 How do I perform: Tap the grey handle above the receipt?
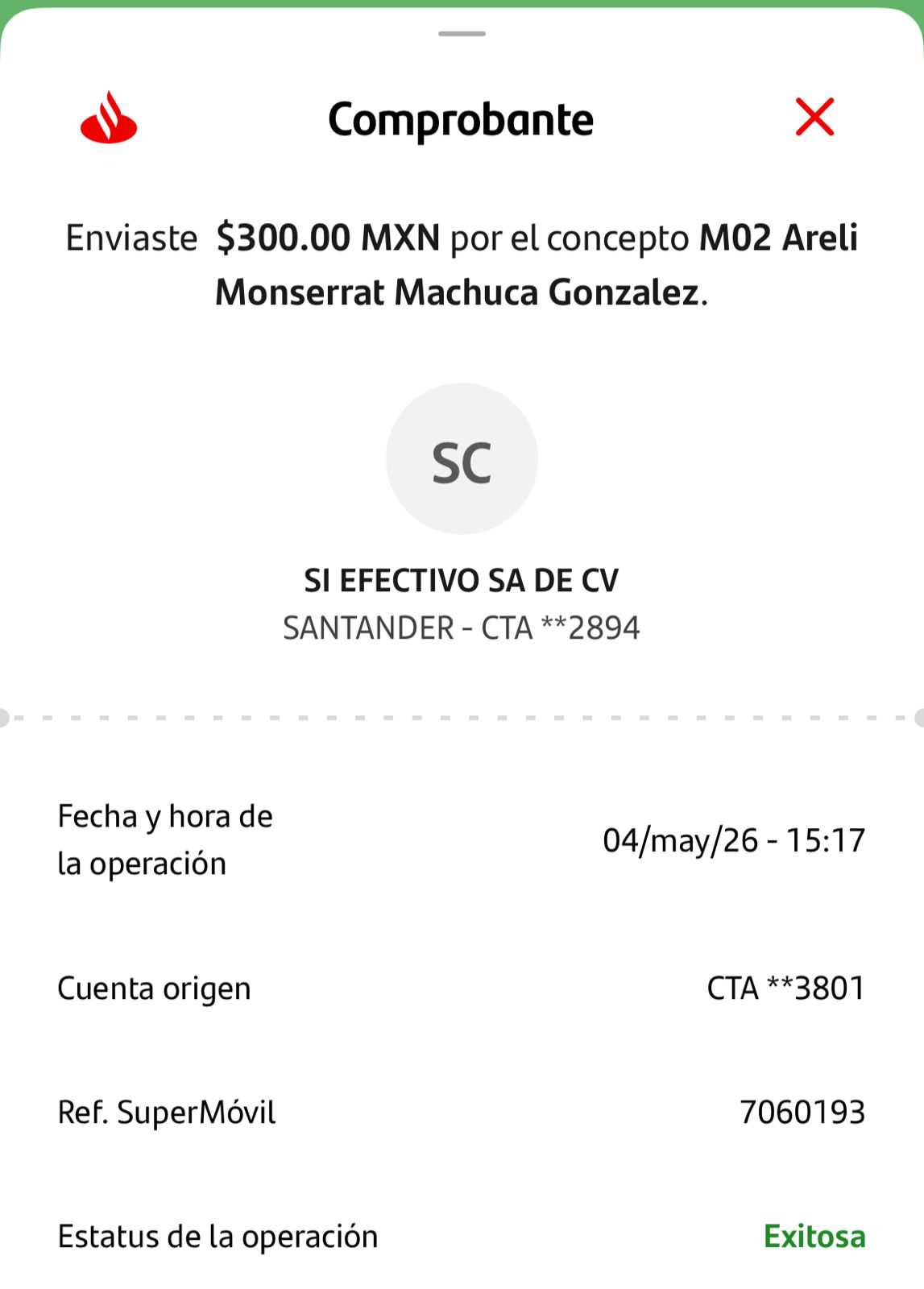(462, 34)
